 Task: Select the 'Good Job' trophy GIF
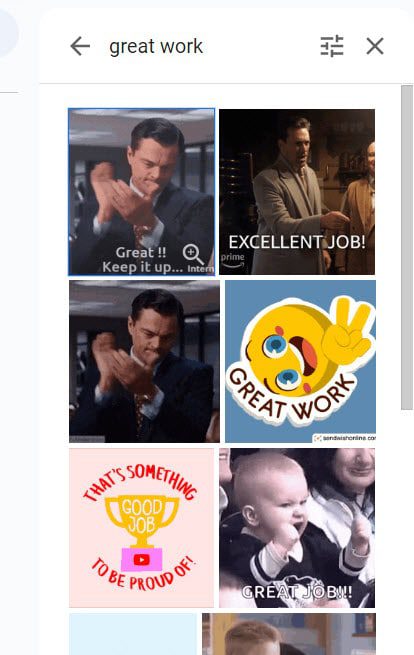[x=142, y=528]
